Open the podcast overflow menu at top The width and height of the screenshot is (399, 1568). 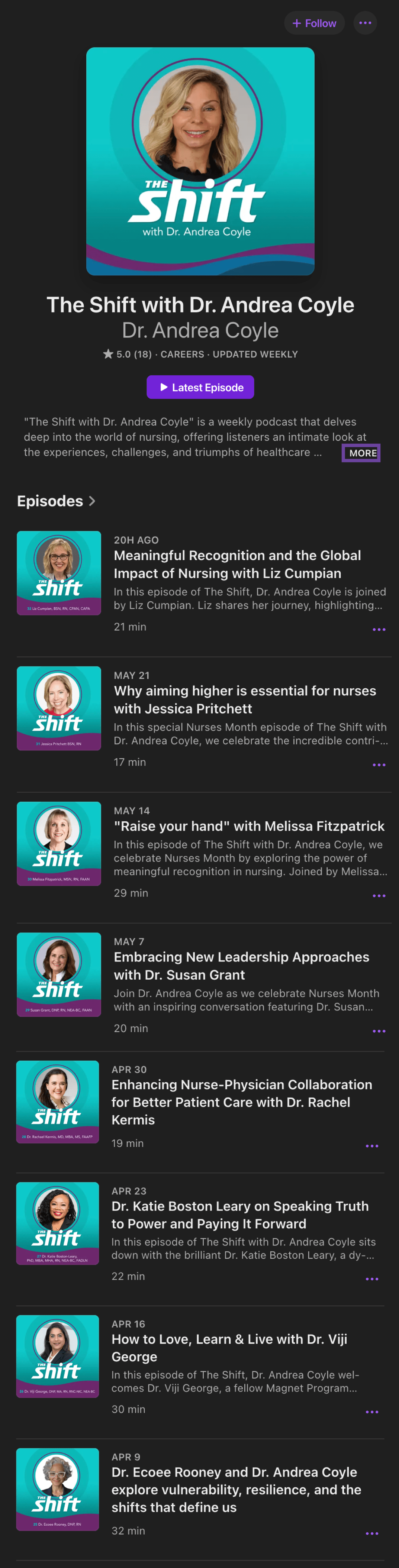(365, 23)
